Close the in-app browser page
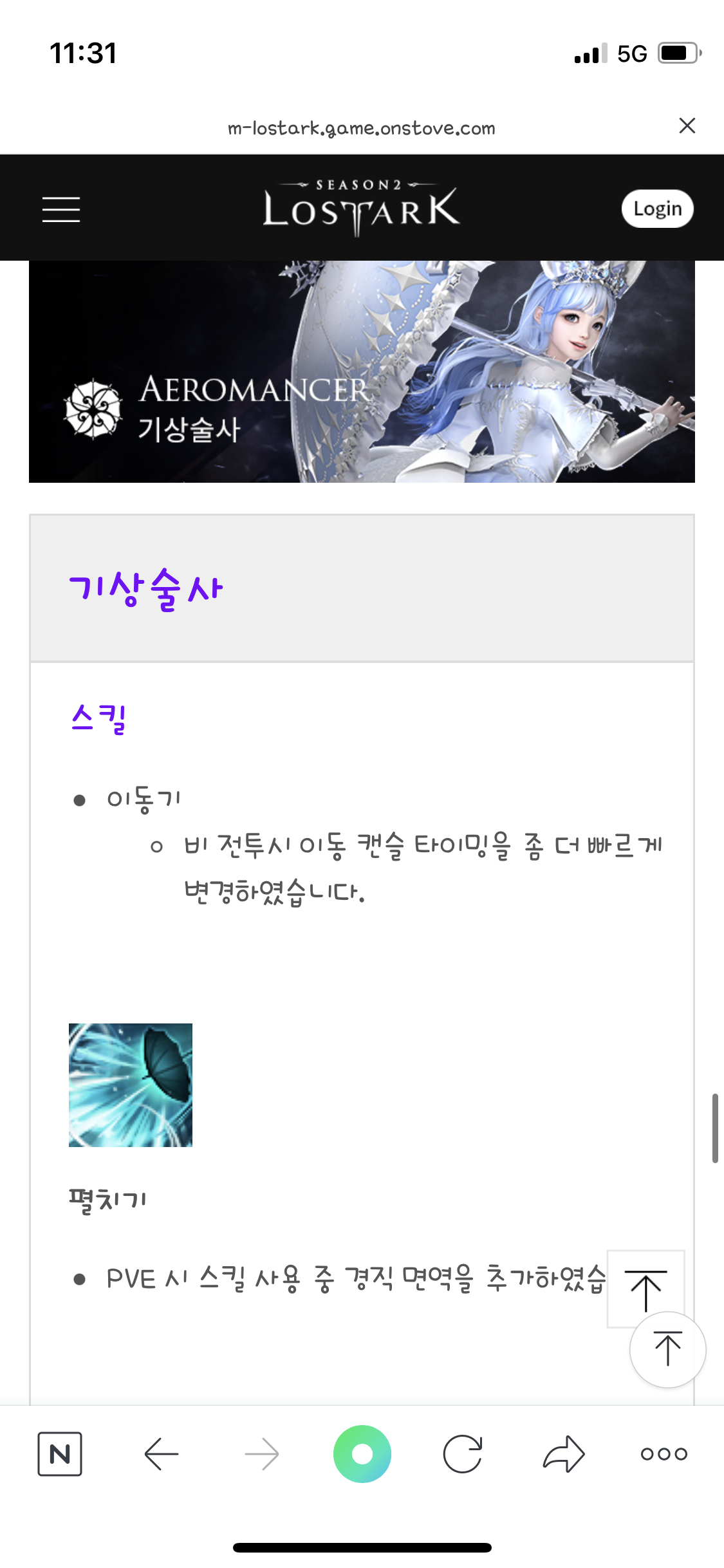Viewport: 724px width, 1568px height. click(x=687, y=126)
